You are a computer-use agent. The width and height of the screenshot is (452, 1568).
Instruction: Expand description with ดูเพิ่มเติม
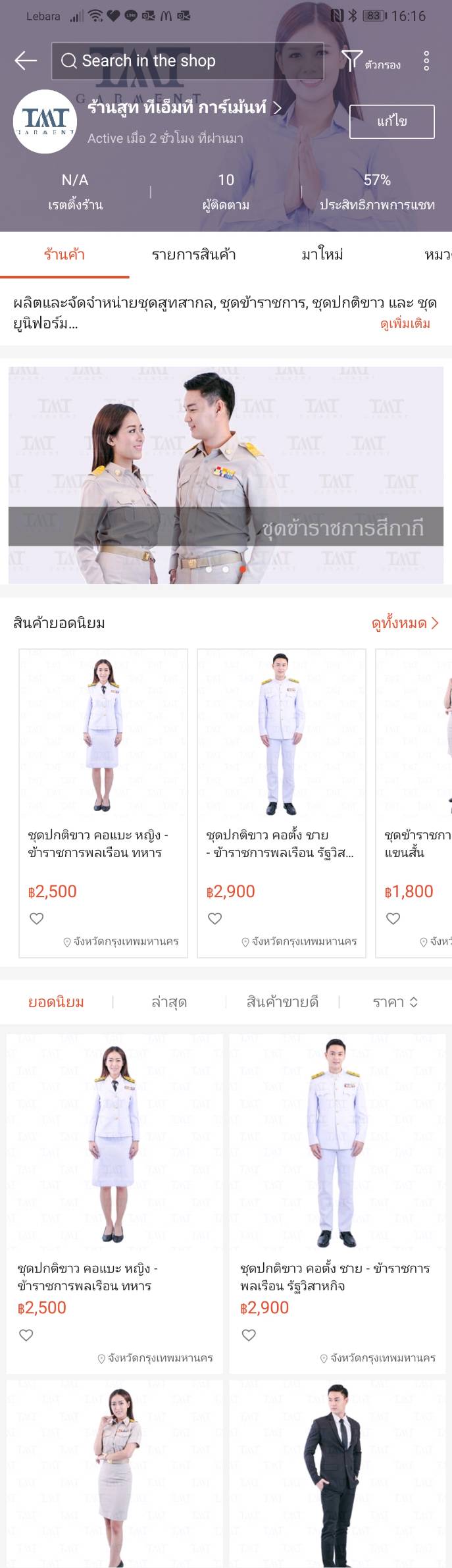[x=405, y=323]
